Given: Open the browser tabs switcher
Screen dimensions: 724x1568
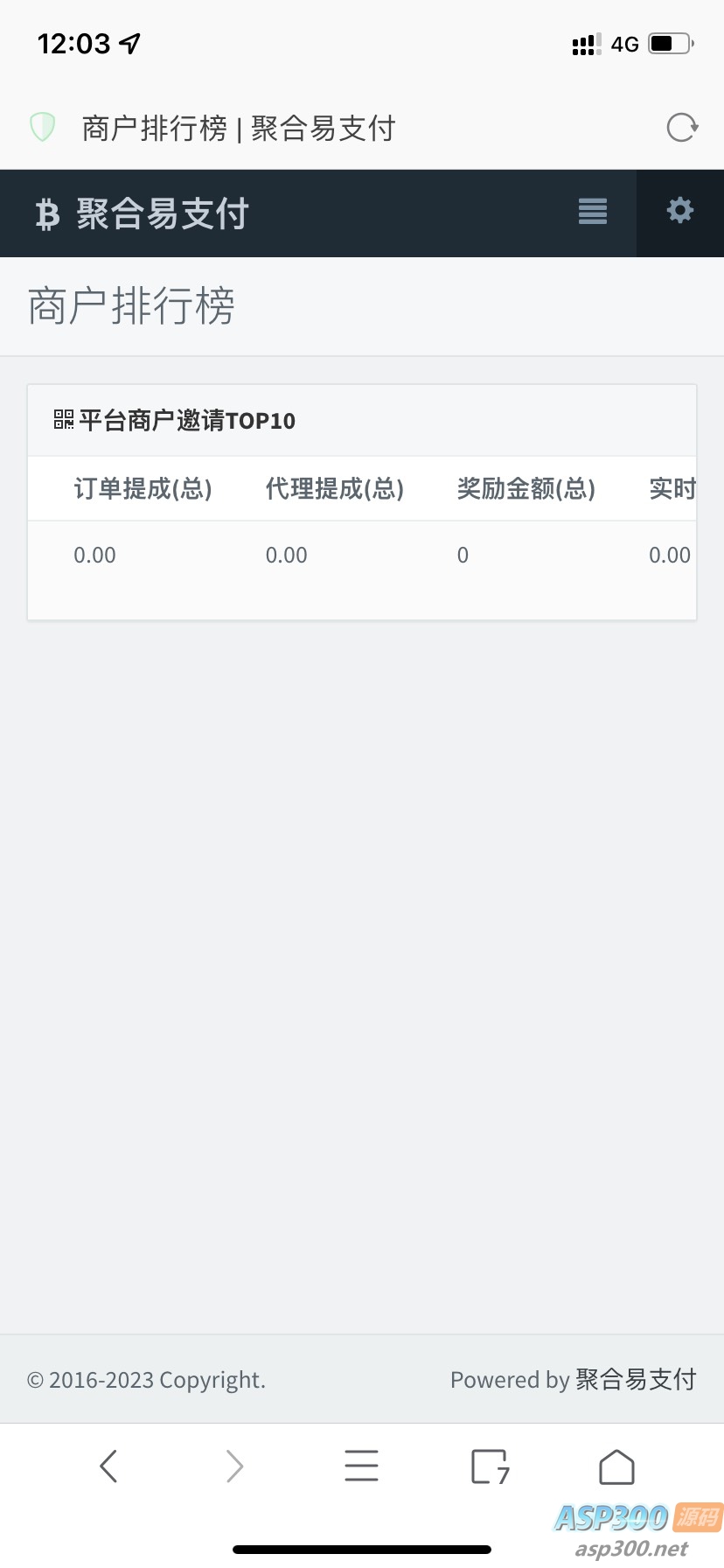Looking at the screenshot, I should (x=489, y=1466).
